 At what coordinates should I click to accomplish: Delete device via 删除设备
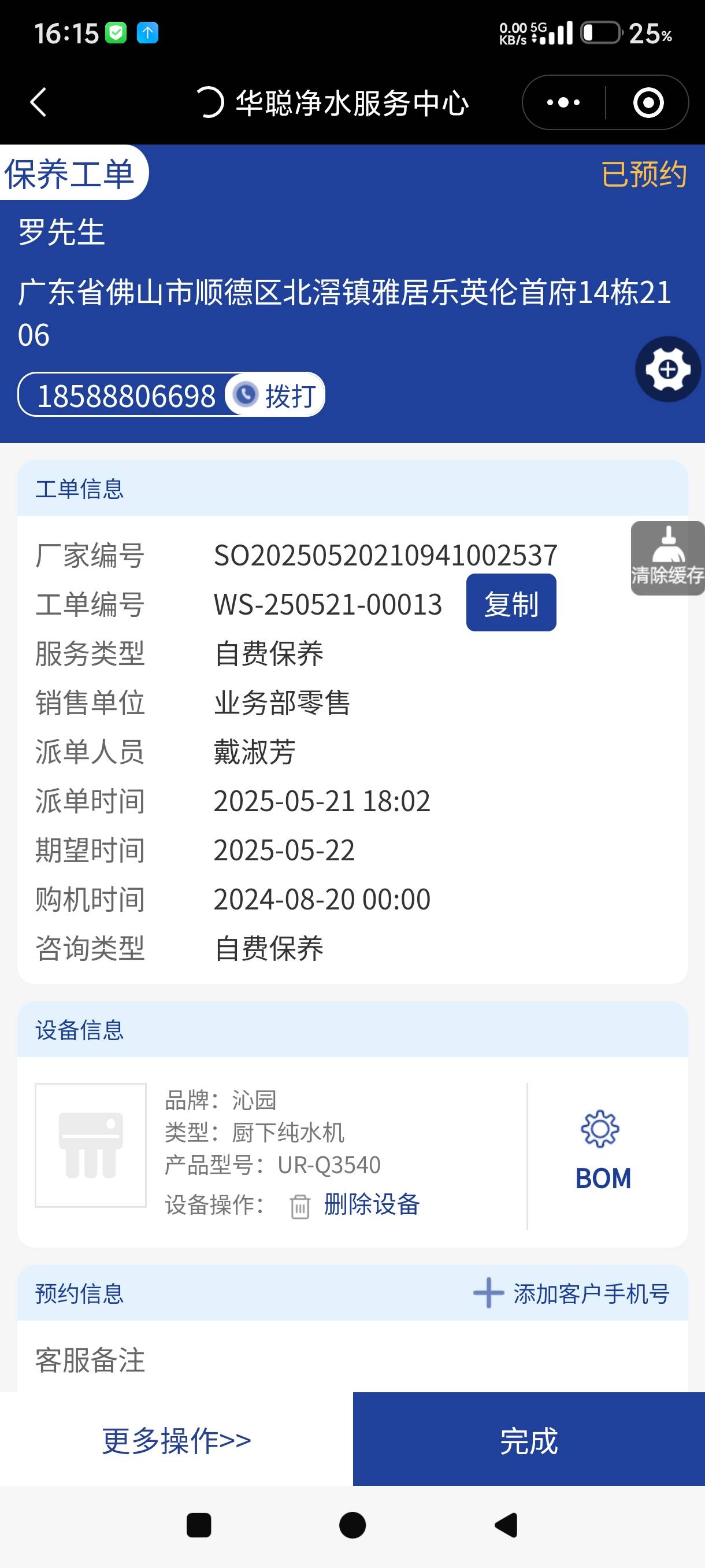(370, 1204)
